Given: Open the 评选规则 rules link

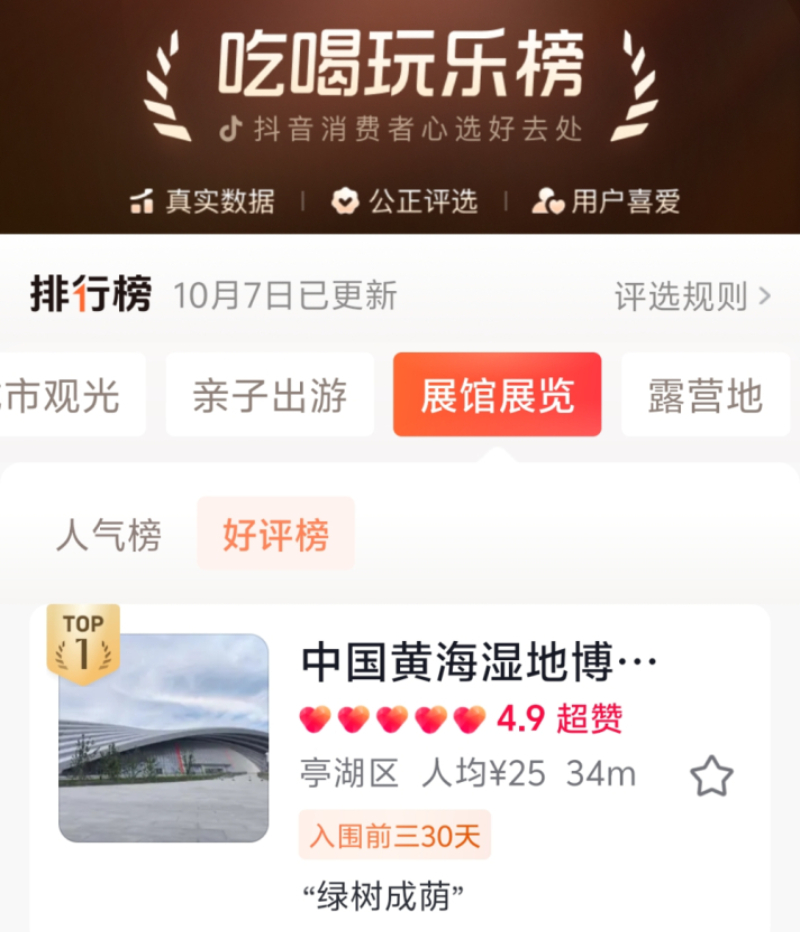Looking at the screenshot, I should click(x=692, y=296).
